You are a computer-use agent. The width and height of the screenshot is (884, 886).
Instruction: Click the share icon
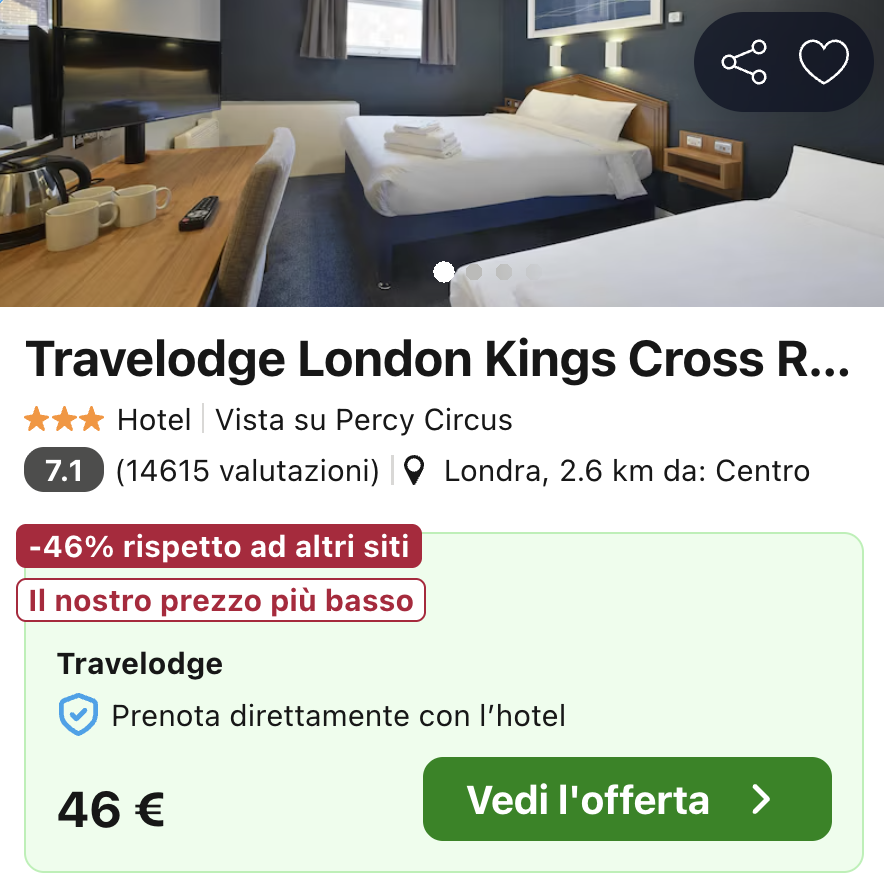pos(745,61)
